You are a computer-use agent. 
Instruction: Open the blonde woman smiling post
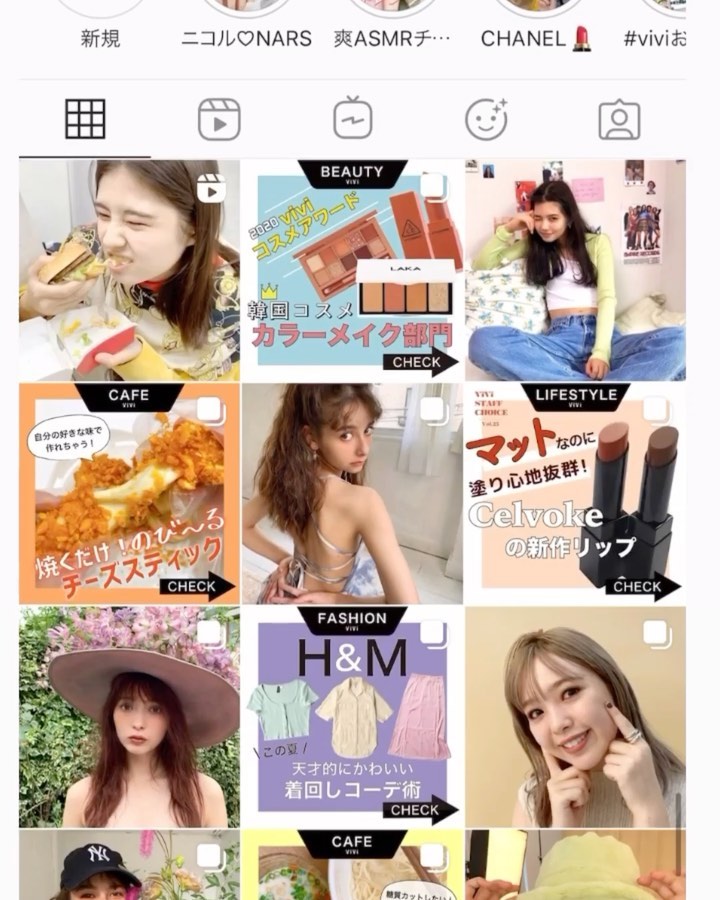click(x=575, y=716)
